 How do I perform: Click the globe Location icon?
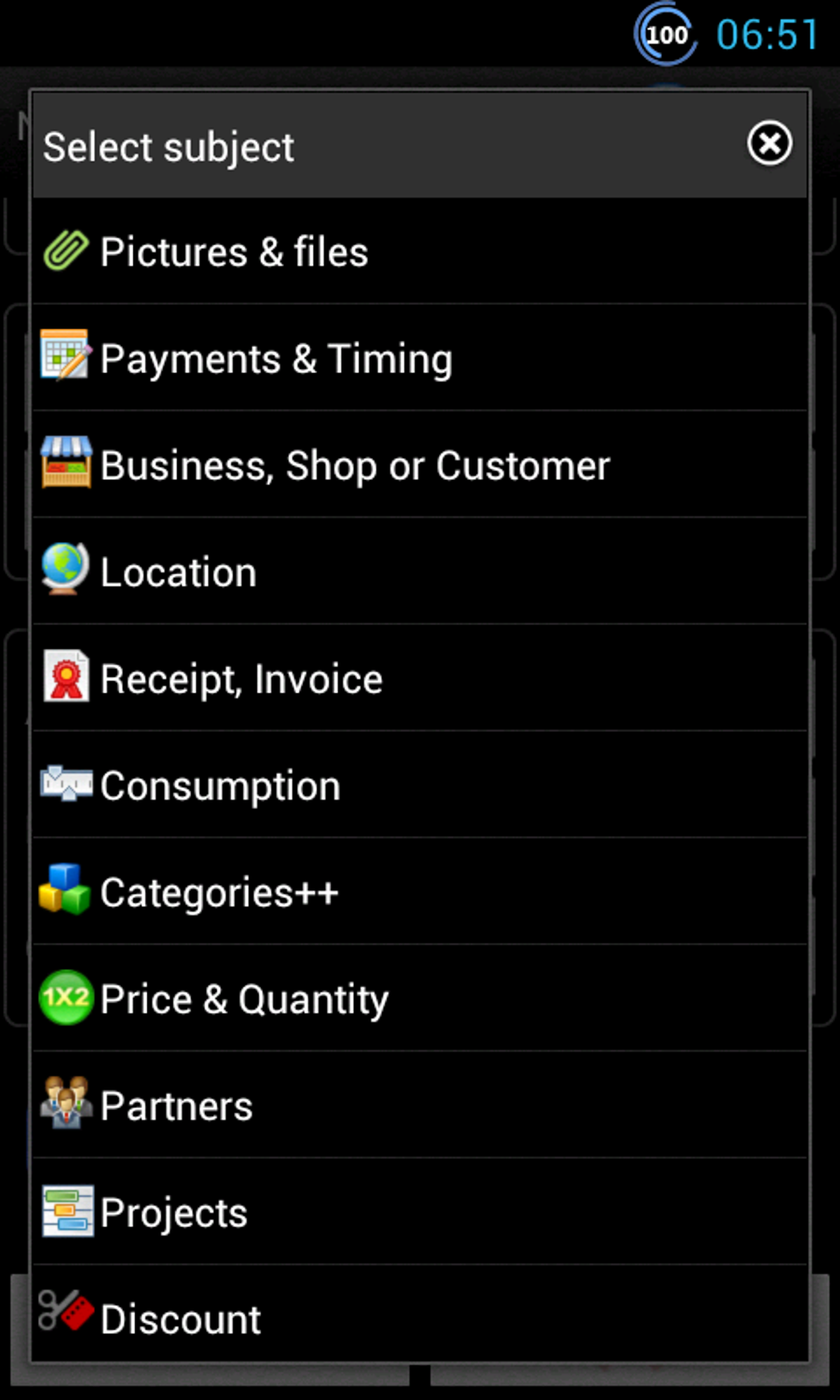coord(64,570)
